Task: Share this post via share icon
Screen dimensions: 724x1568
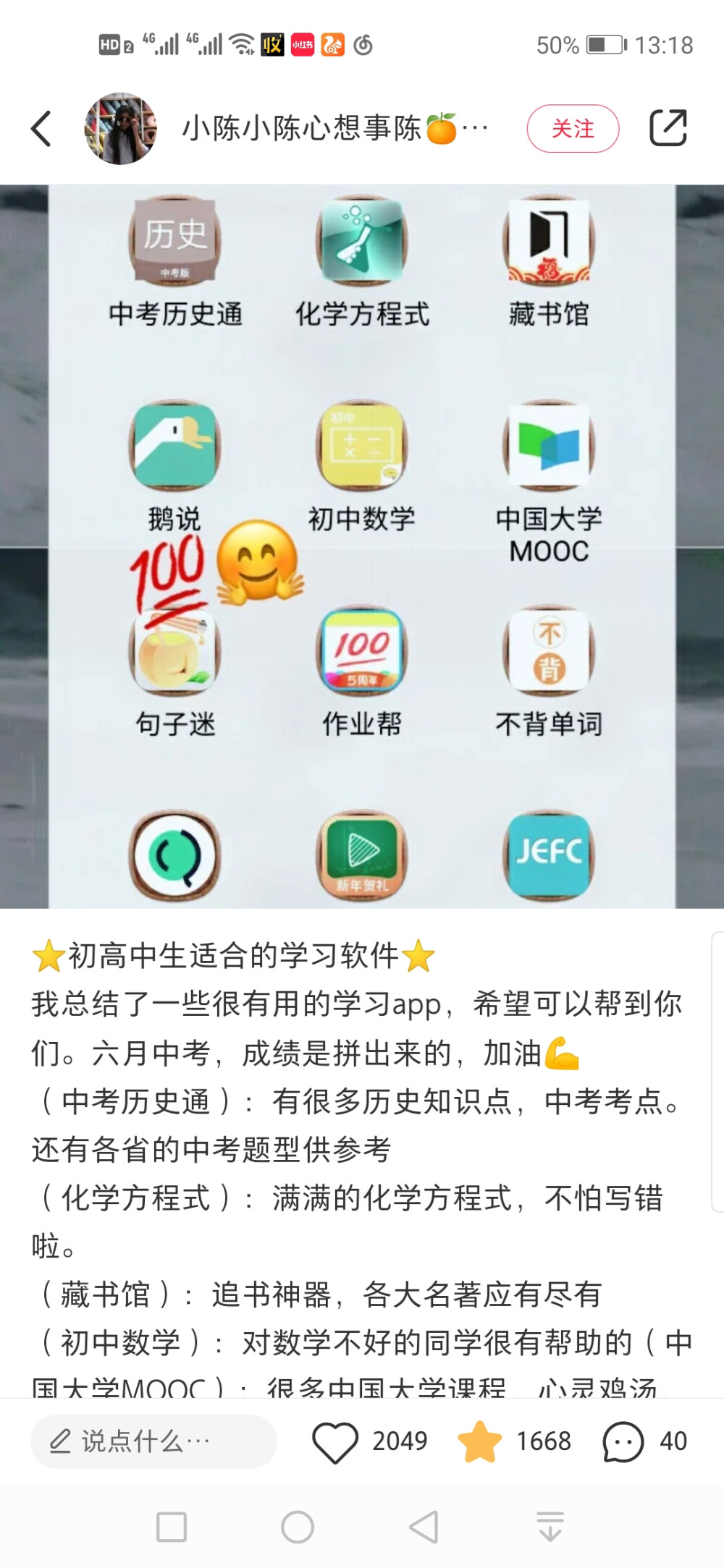Action: pyautogui.click(x=667, y=128)
